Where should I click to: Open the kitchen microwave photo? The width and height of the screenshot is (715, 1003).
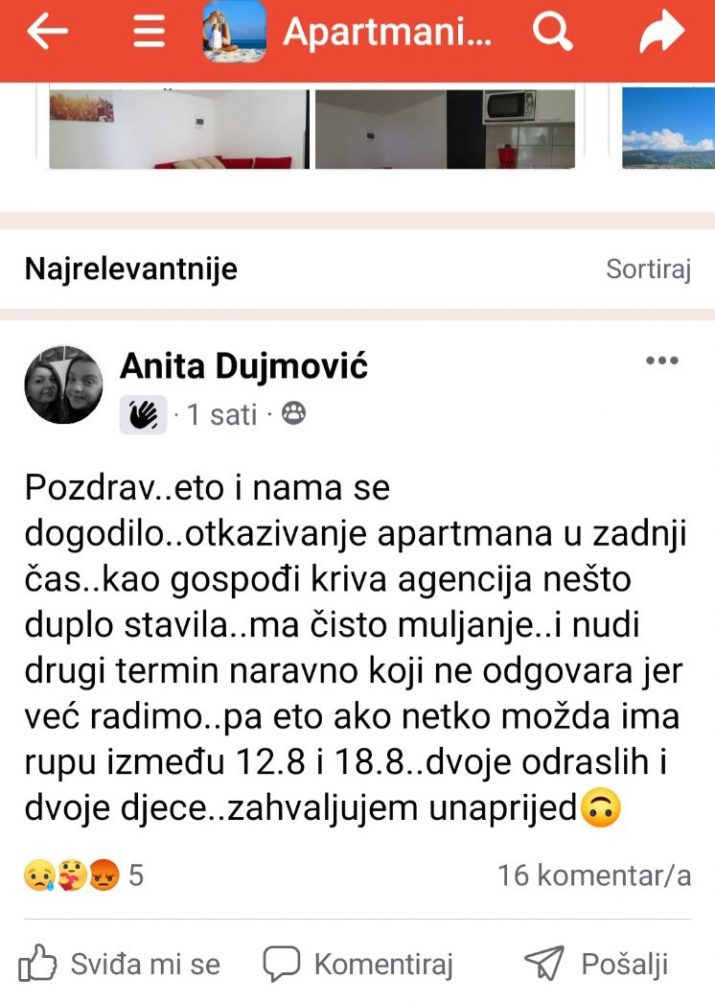tap(445, 130)
